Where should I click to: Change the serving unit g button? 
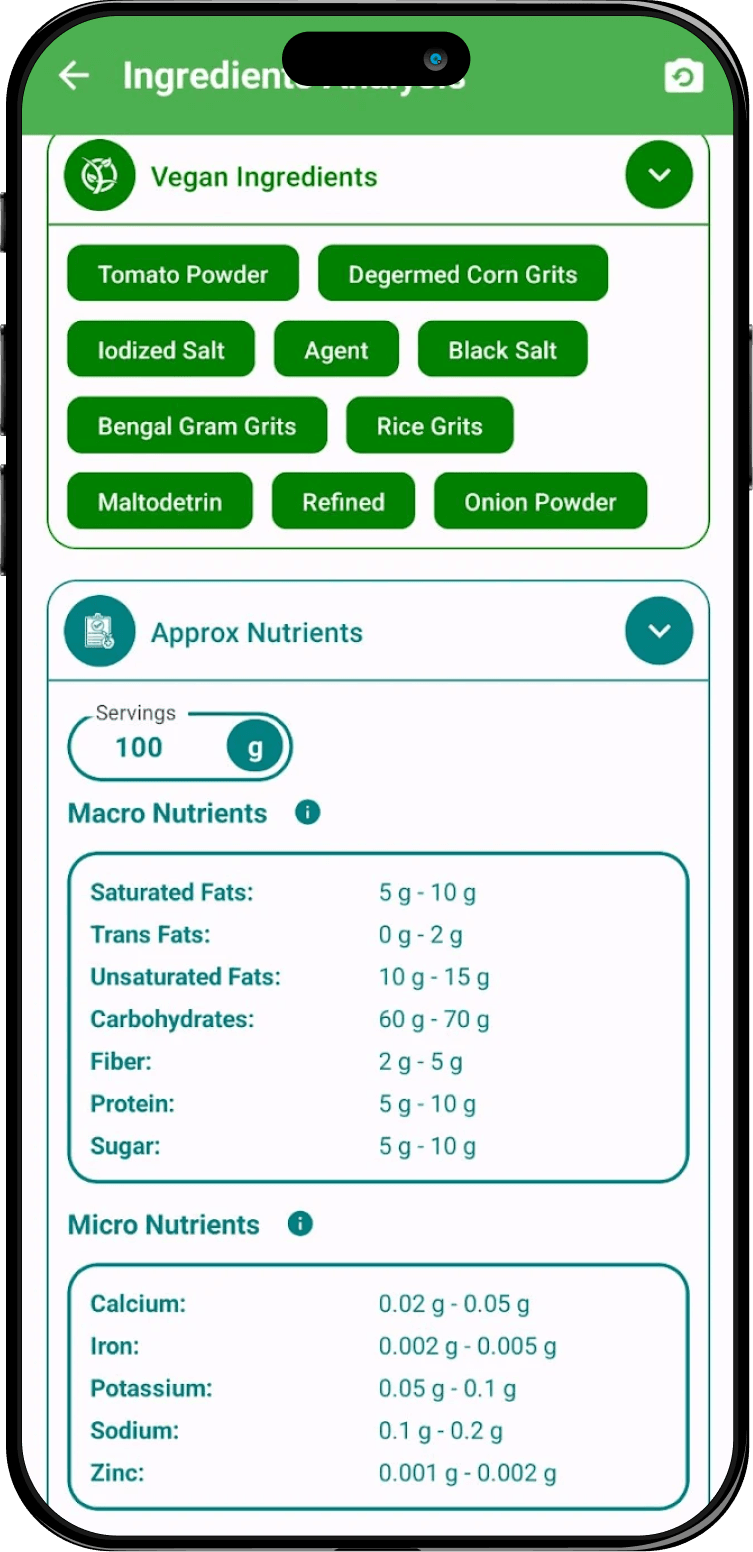coord(255,747)
